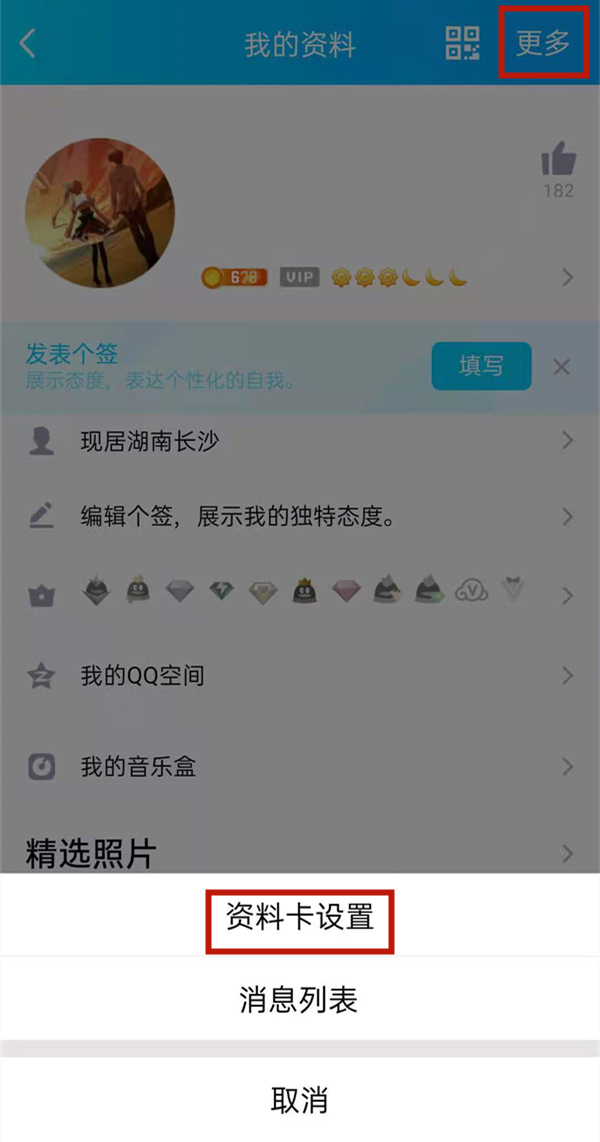Dismiss the sheet with 取消
Screen dimensions: 600x1142
299,1100
